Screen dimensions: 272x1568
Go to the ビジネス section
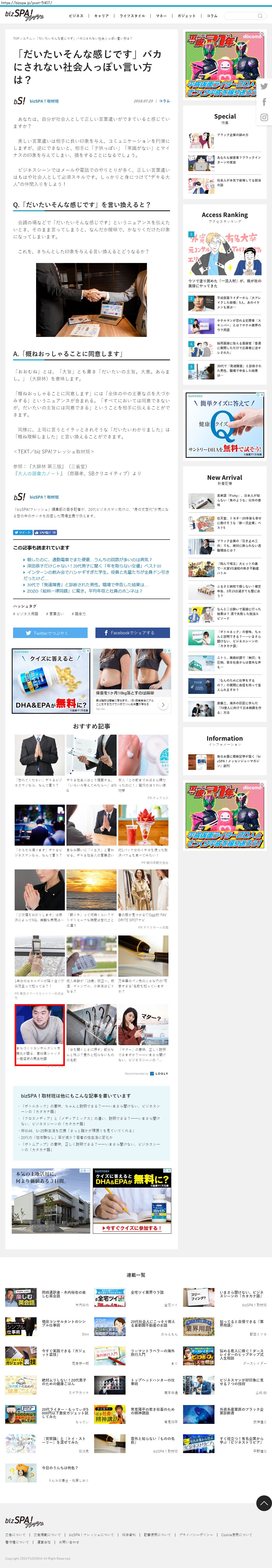click(76, 16)
